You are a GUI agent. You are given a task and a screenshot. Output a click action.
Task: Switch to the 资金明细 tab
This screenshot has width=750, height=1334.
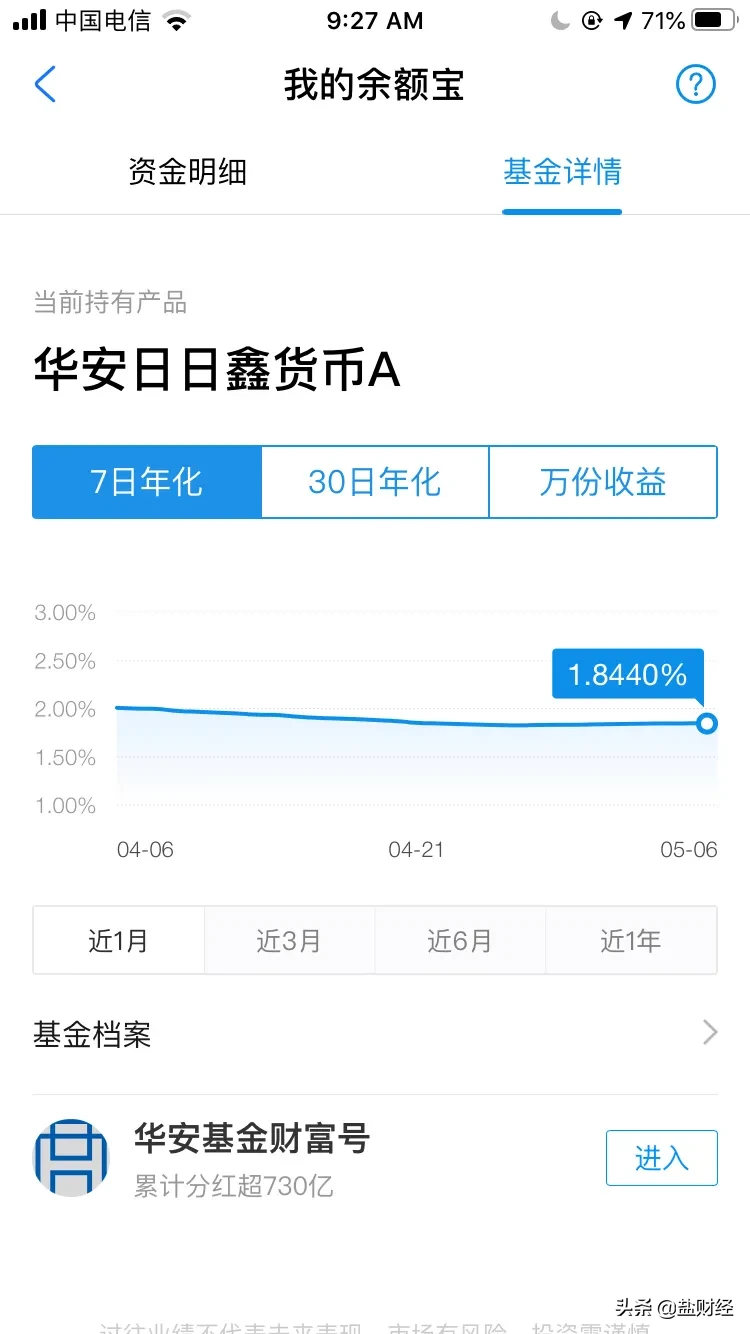[188, 171]
